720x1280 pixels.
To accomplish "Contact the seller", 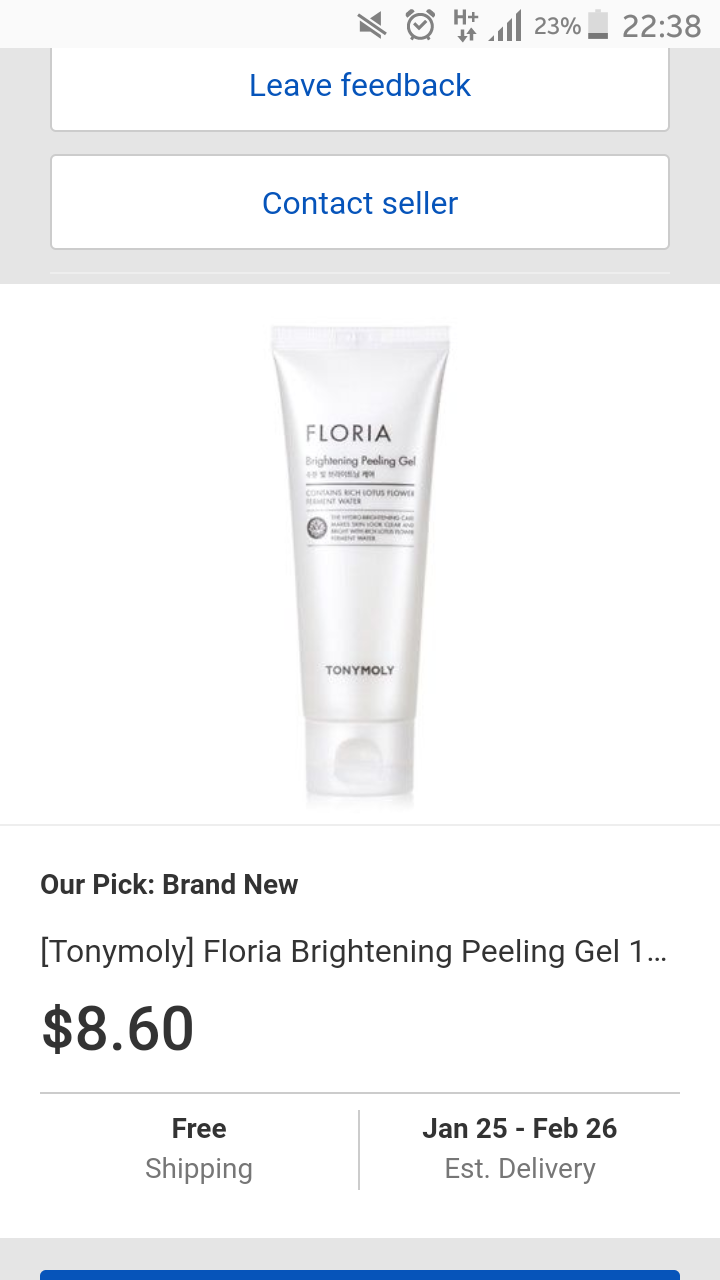I will pyautogui.click(x=360, y=203).
